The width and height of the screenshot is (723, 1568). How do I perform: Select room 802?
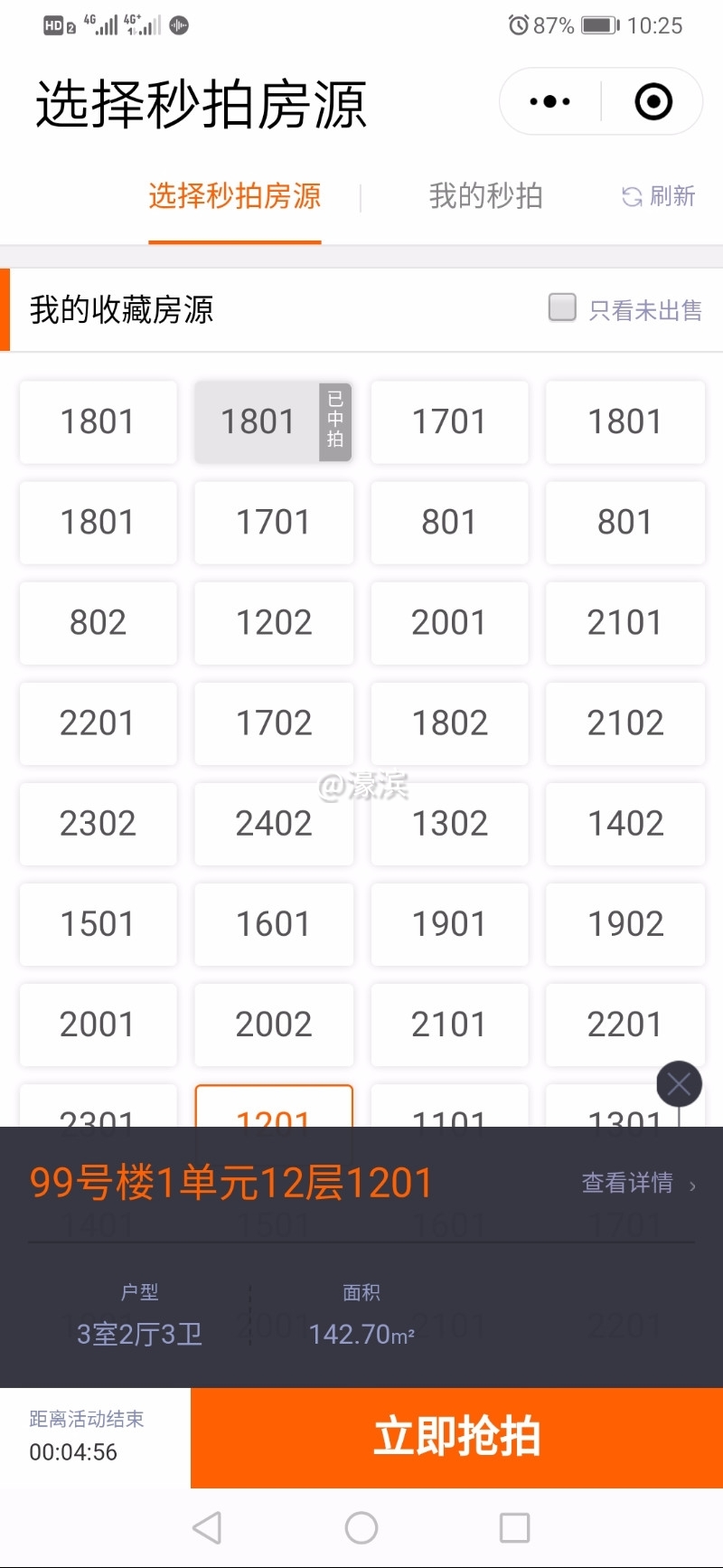click(98, 622)
